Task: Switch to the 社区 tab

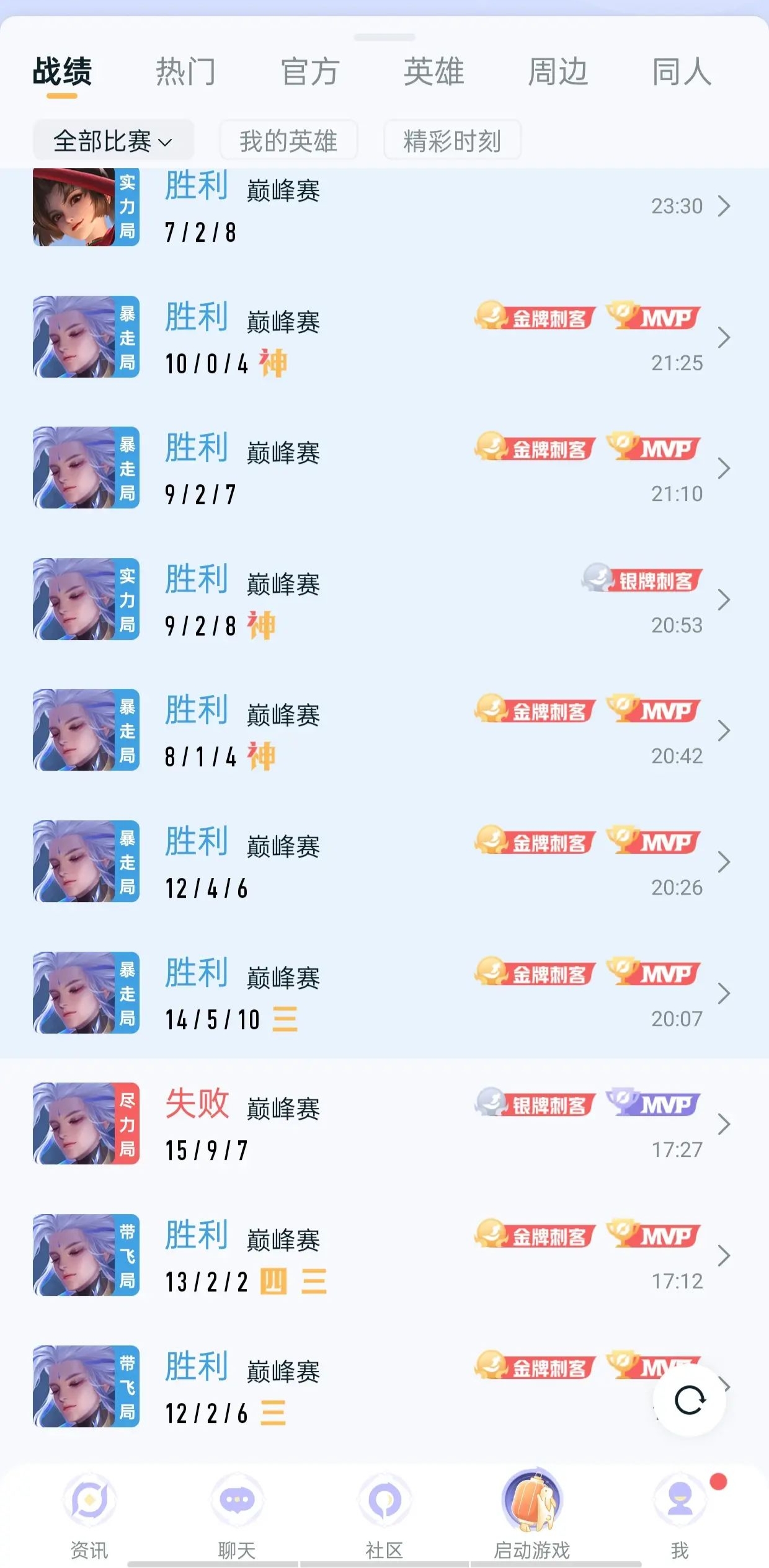Action: 384,1514
